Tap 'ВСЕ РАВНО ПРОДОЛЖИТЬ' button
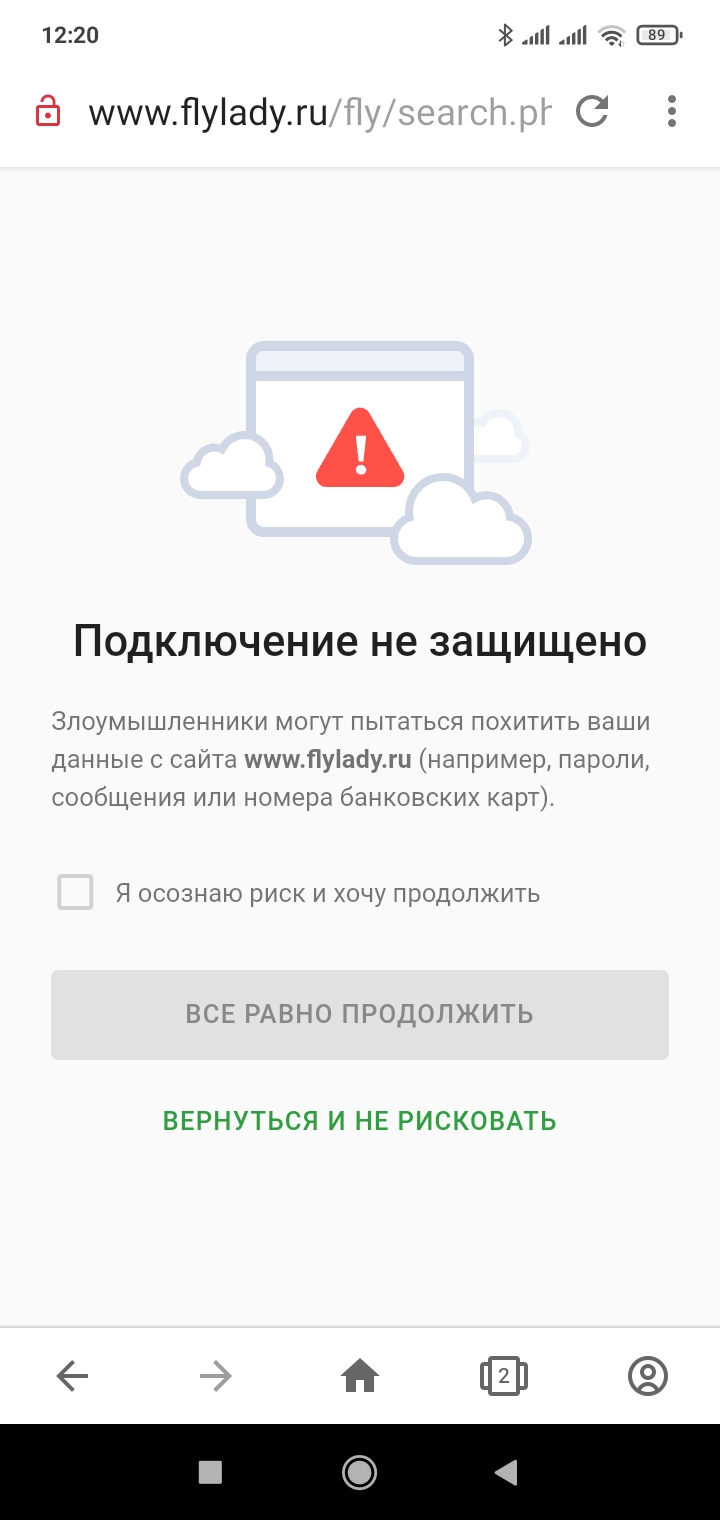This screenshot has height=1520, width=720. (x=360, y=1014)
